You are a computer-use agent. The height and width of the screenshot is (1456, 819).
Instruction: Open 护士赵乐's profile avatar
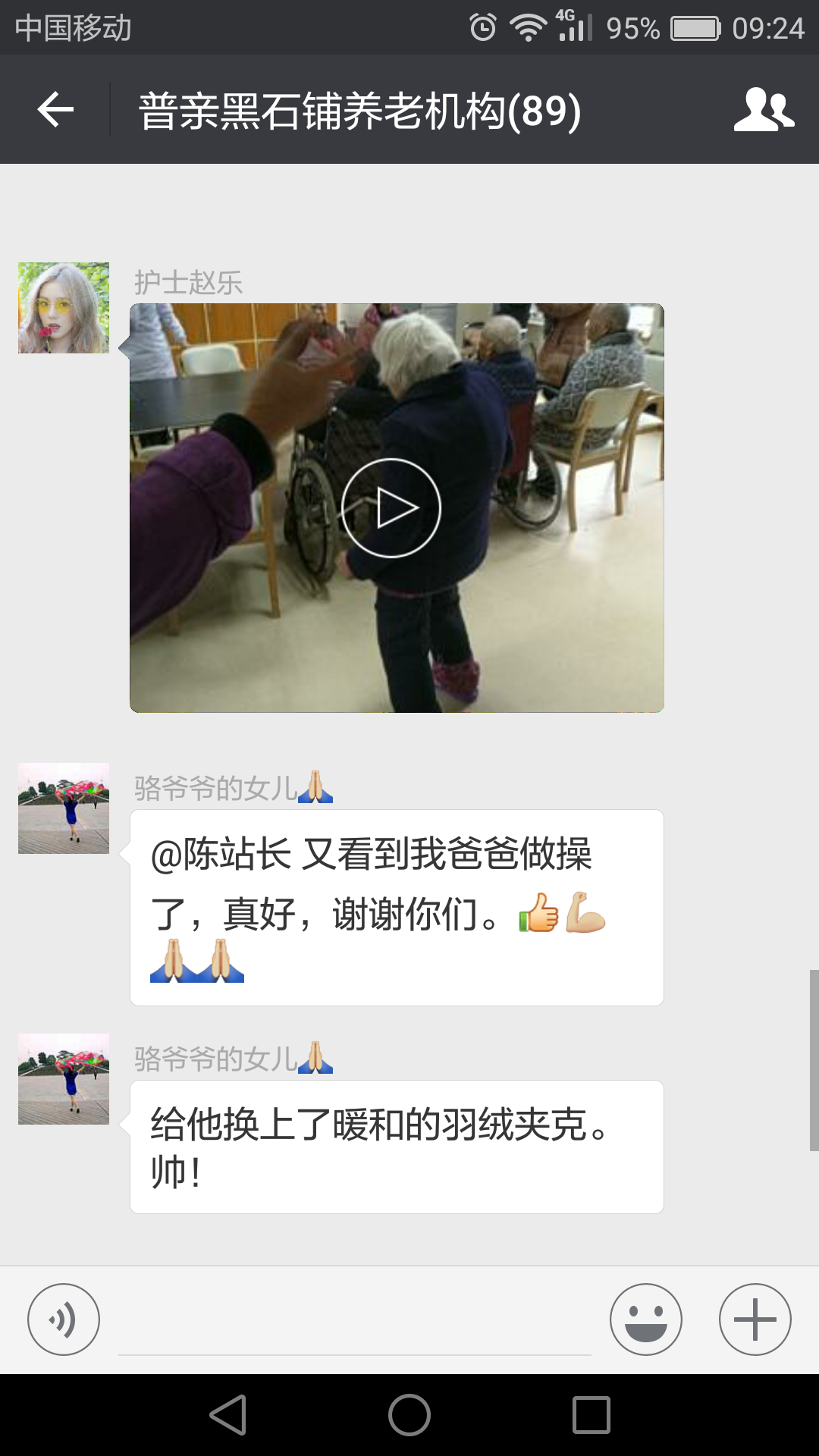coord(64,308)
